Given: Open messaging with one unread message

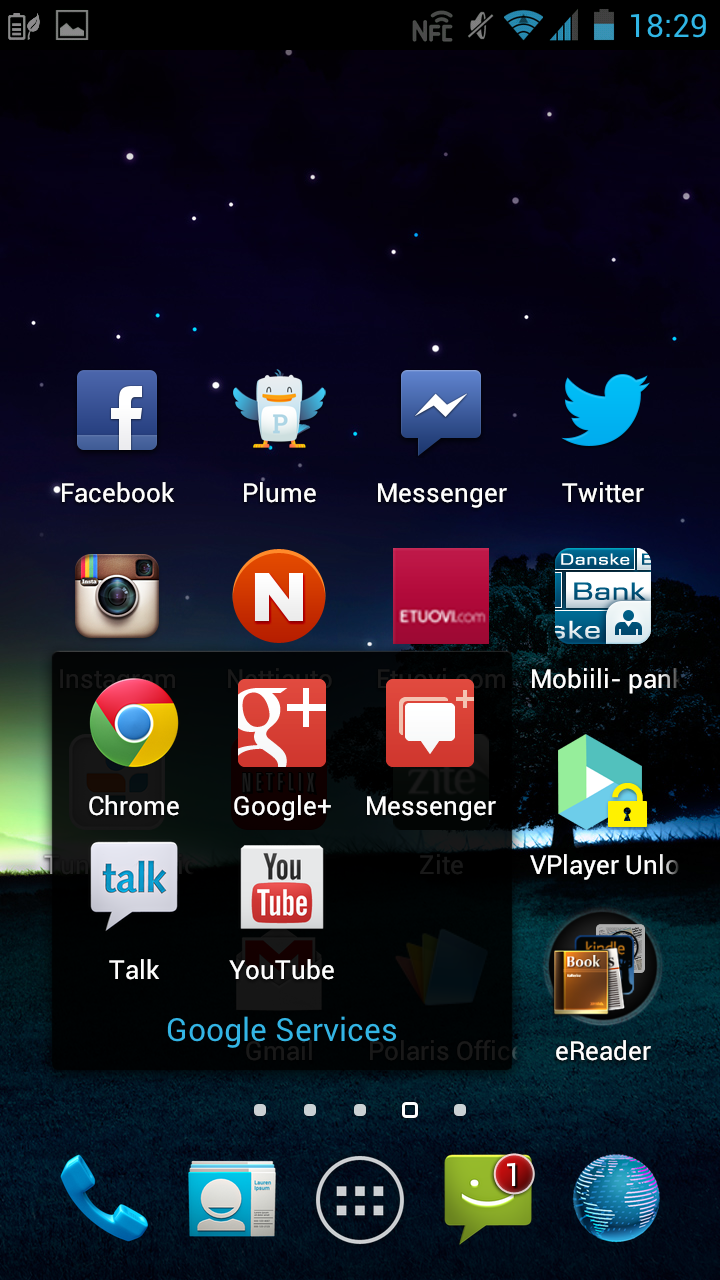Looking at the screenshot, I should pos(488,1198).
